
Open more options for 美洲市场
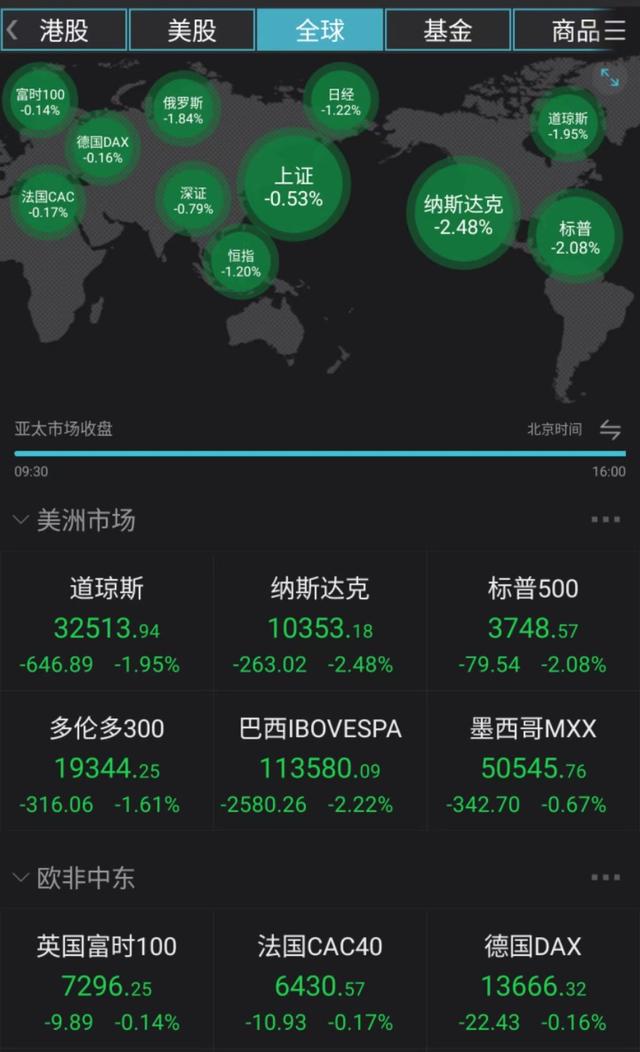pos(605,520)
